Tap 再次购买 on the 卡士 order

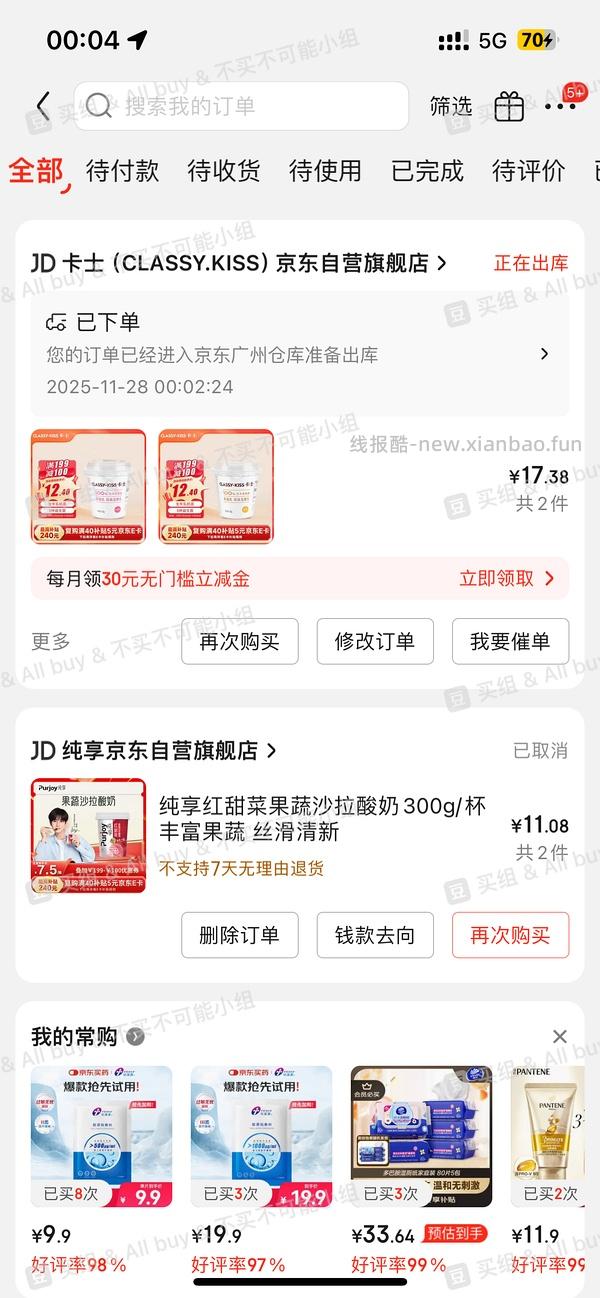[239, 641]
